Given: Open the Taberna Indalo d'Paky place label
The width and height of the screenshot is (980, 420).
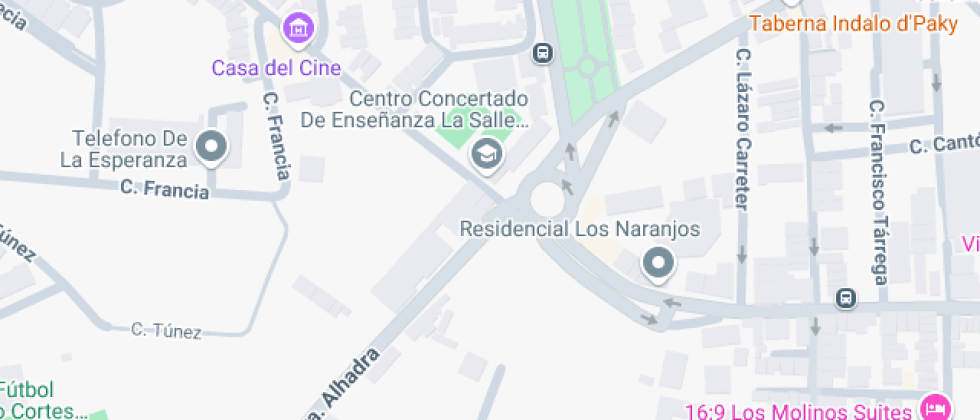Looking at the screenshot, I should click(854, 25).
